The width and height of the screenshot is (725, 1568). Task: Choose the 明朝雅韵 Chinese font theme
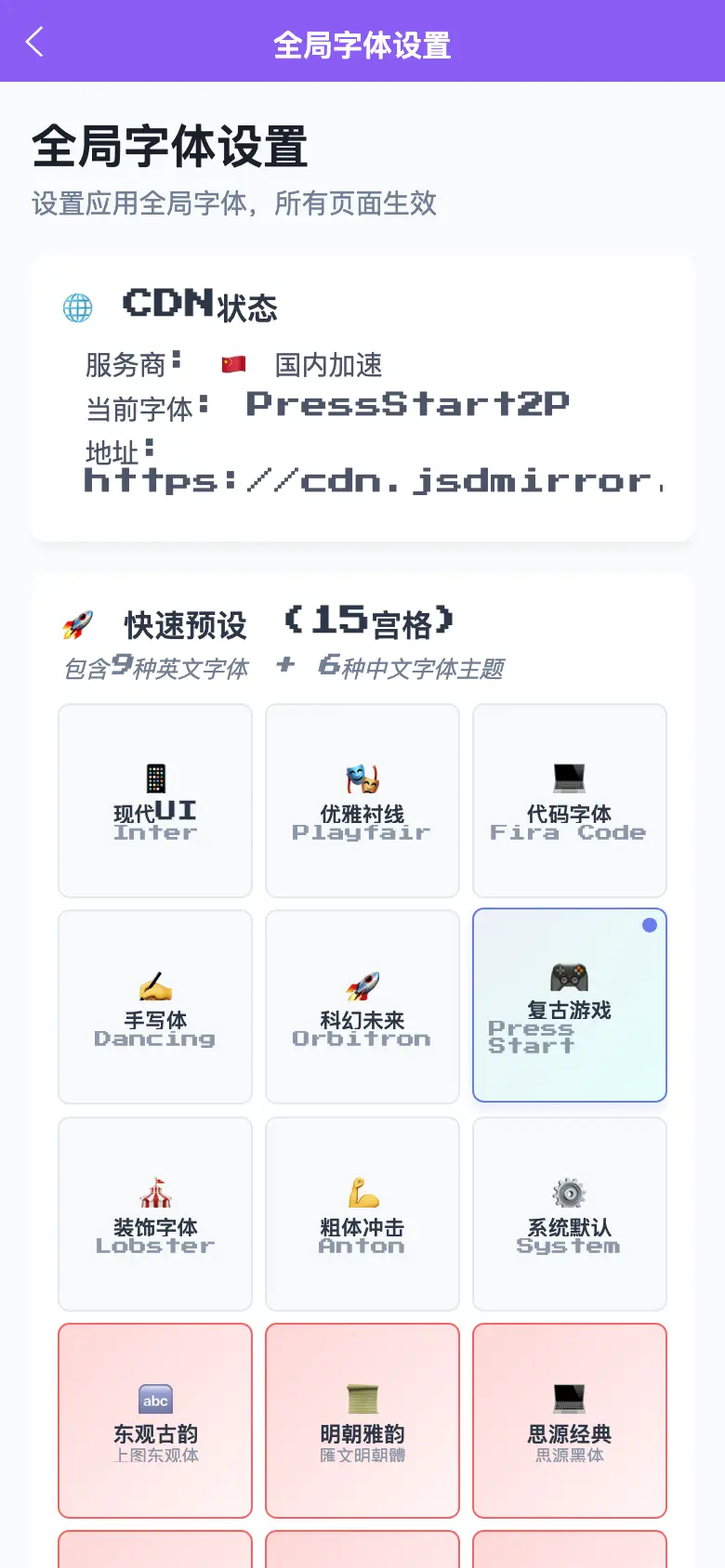point(362,1421)
